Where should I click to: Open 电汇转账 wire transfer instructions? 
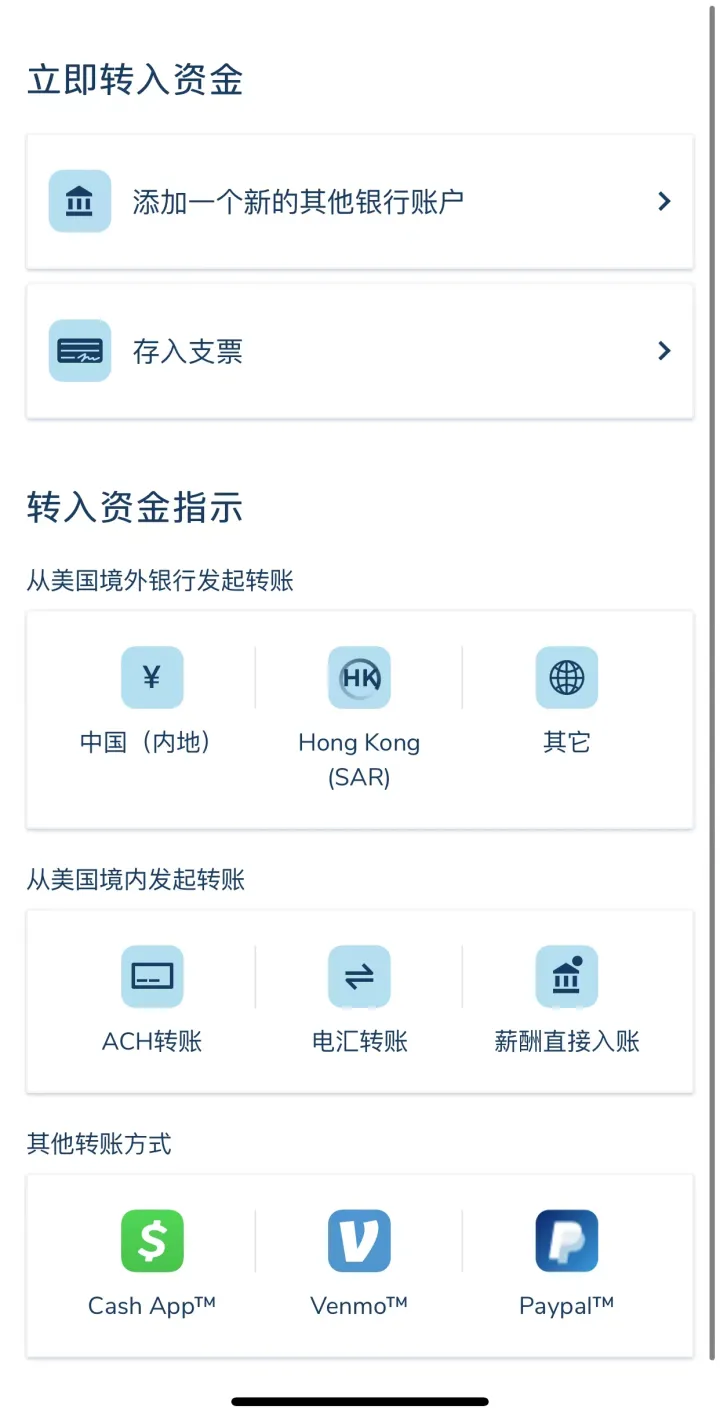359,1000
